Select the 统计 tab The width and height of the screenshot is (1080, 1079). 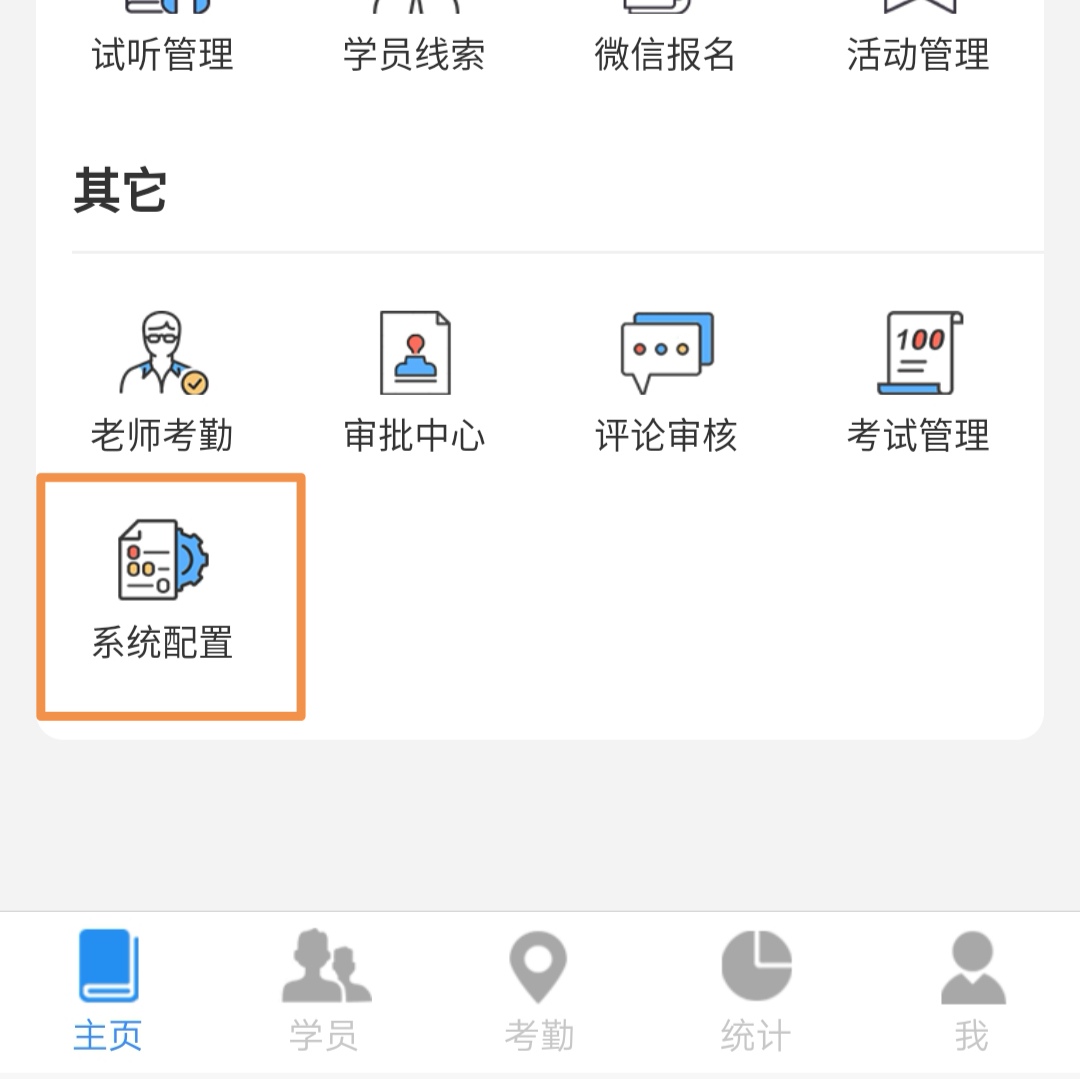coord(756,990)
